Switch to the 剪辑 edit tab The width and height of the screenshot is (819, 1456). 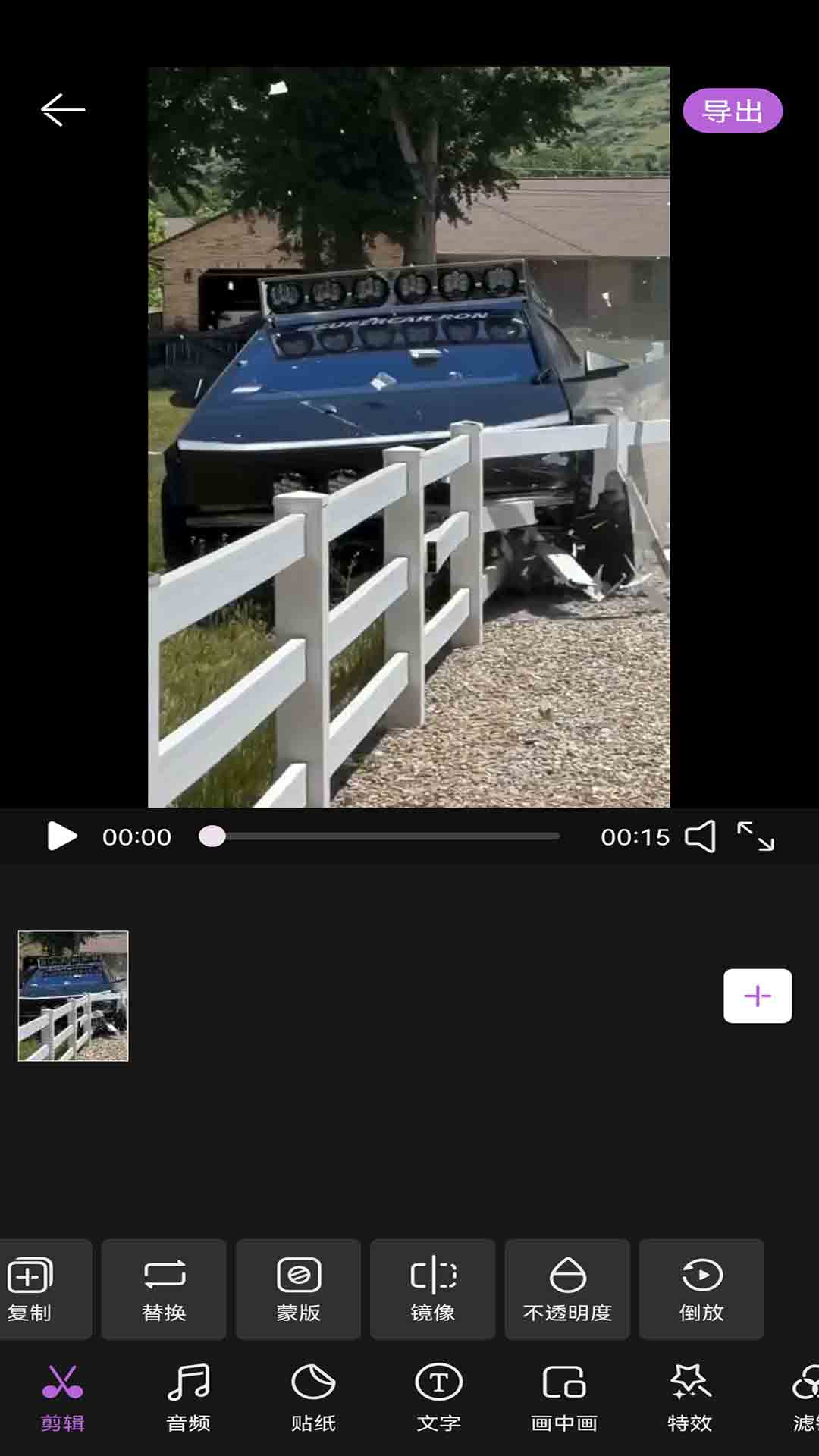coord(62,1399)
